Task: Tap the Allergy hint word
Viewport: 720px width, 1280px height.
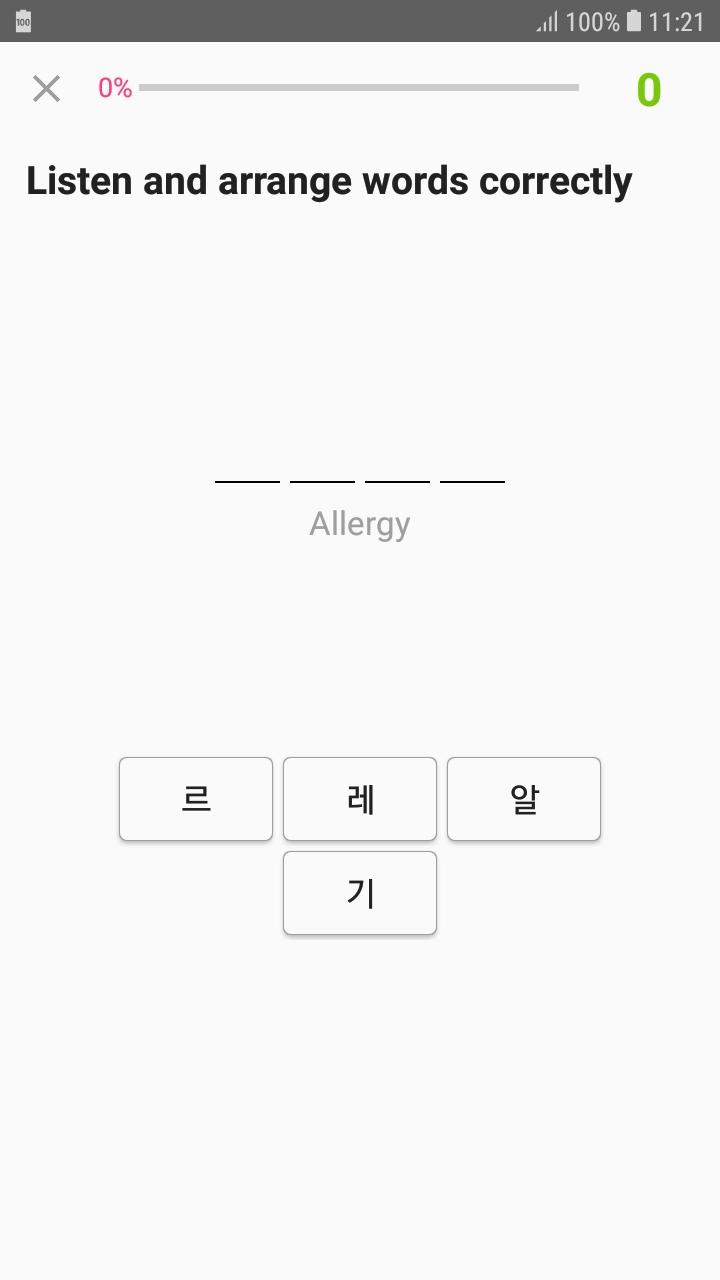Action: tap(359, 522)
